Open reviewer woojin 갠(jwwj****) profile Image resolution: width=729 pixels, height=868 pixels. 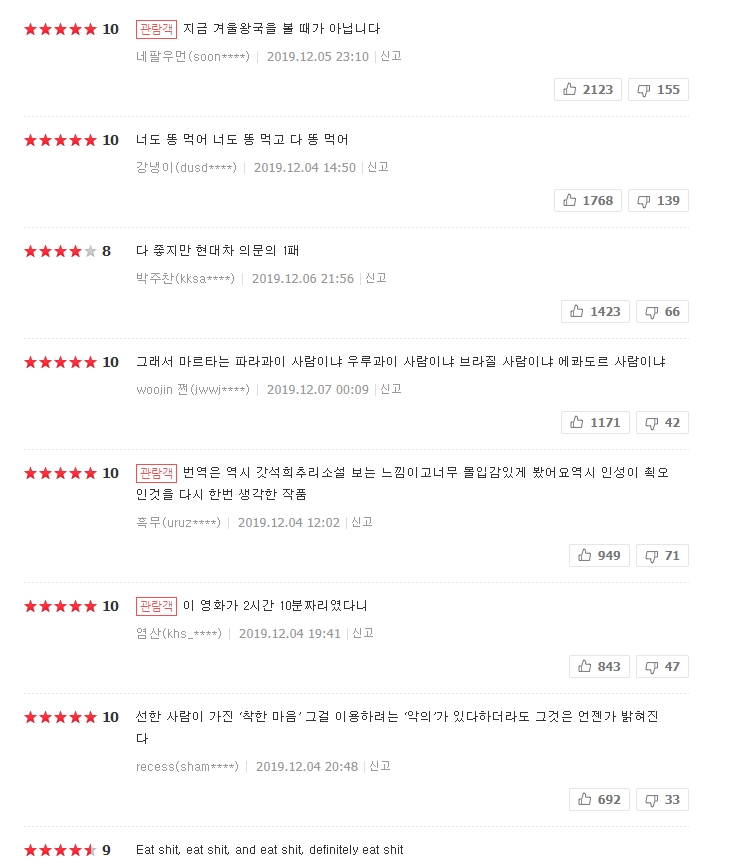point(193,390)
